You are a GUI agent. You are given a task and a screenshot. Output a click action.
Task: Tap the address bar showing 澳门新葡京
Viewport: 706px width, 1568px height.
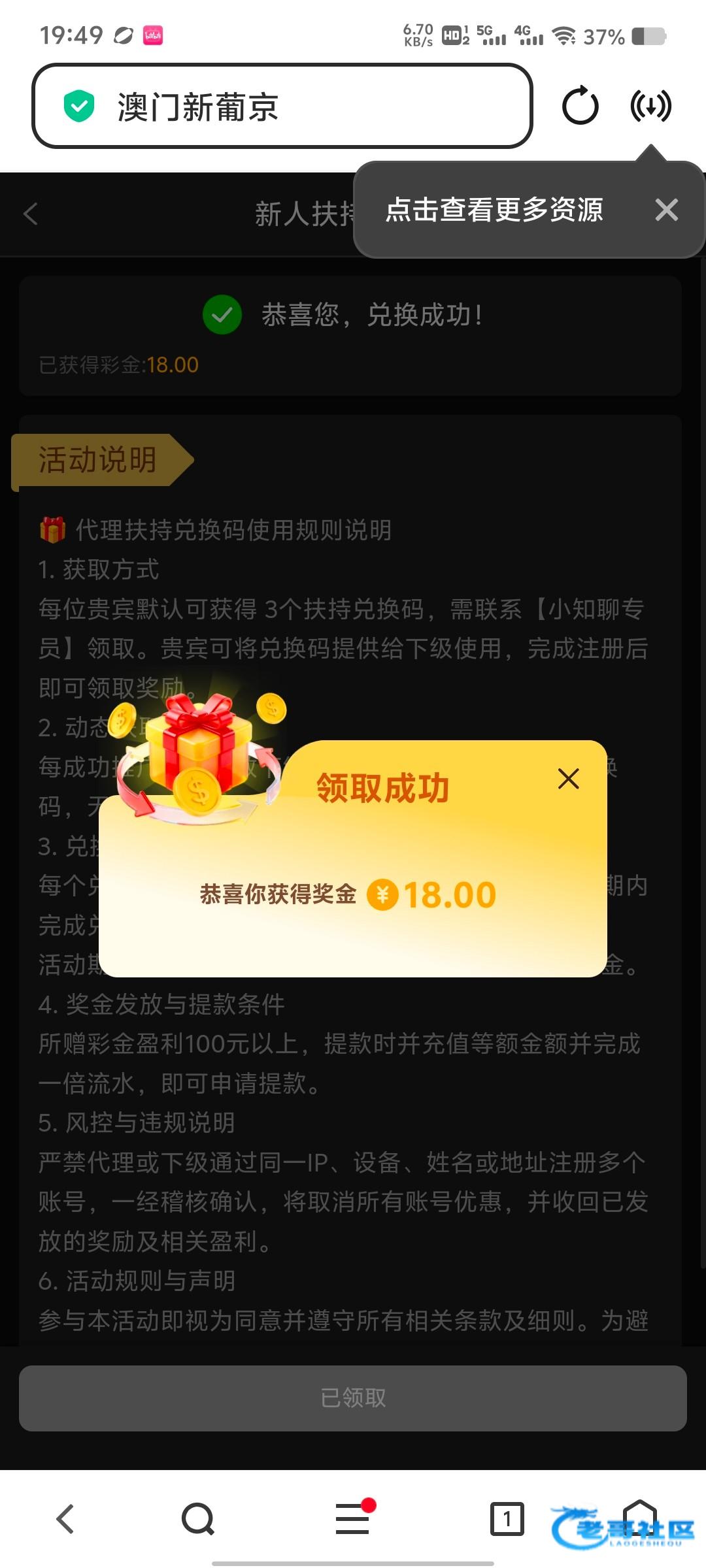[281, 106]
